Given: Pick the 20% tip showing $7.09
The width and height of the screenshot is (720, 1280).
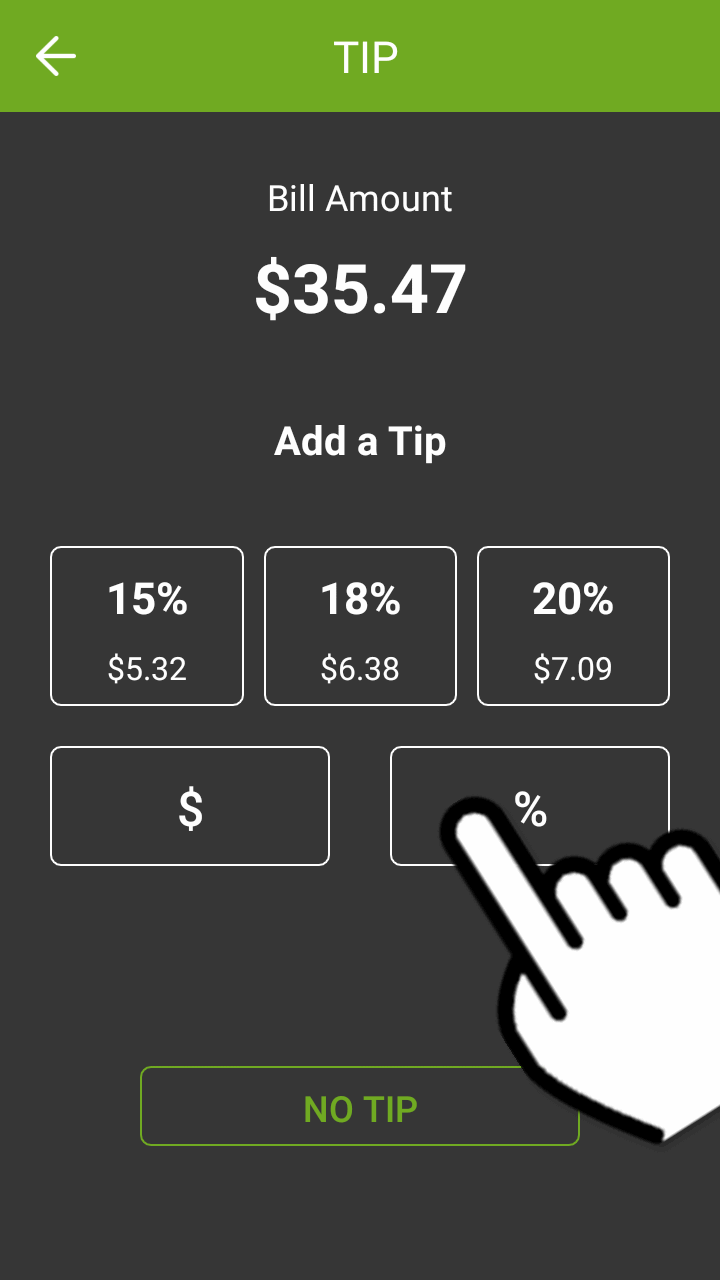Looking at the screenshot, I should [573, 624].
